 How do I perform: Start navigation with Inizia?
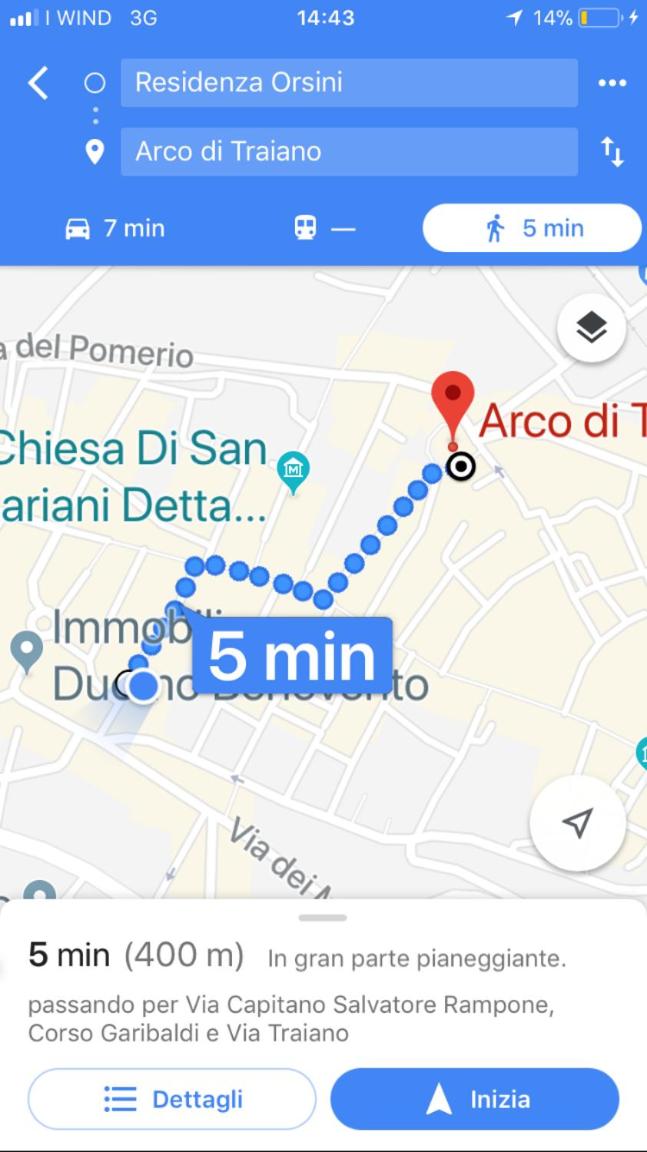[x=474, y=1099]
